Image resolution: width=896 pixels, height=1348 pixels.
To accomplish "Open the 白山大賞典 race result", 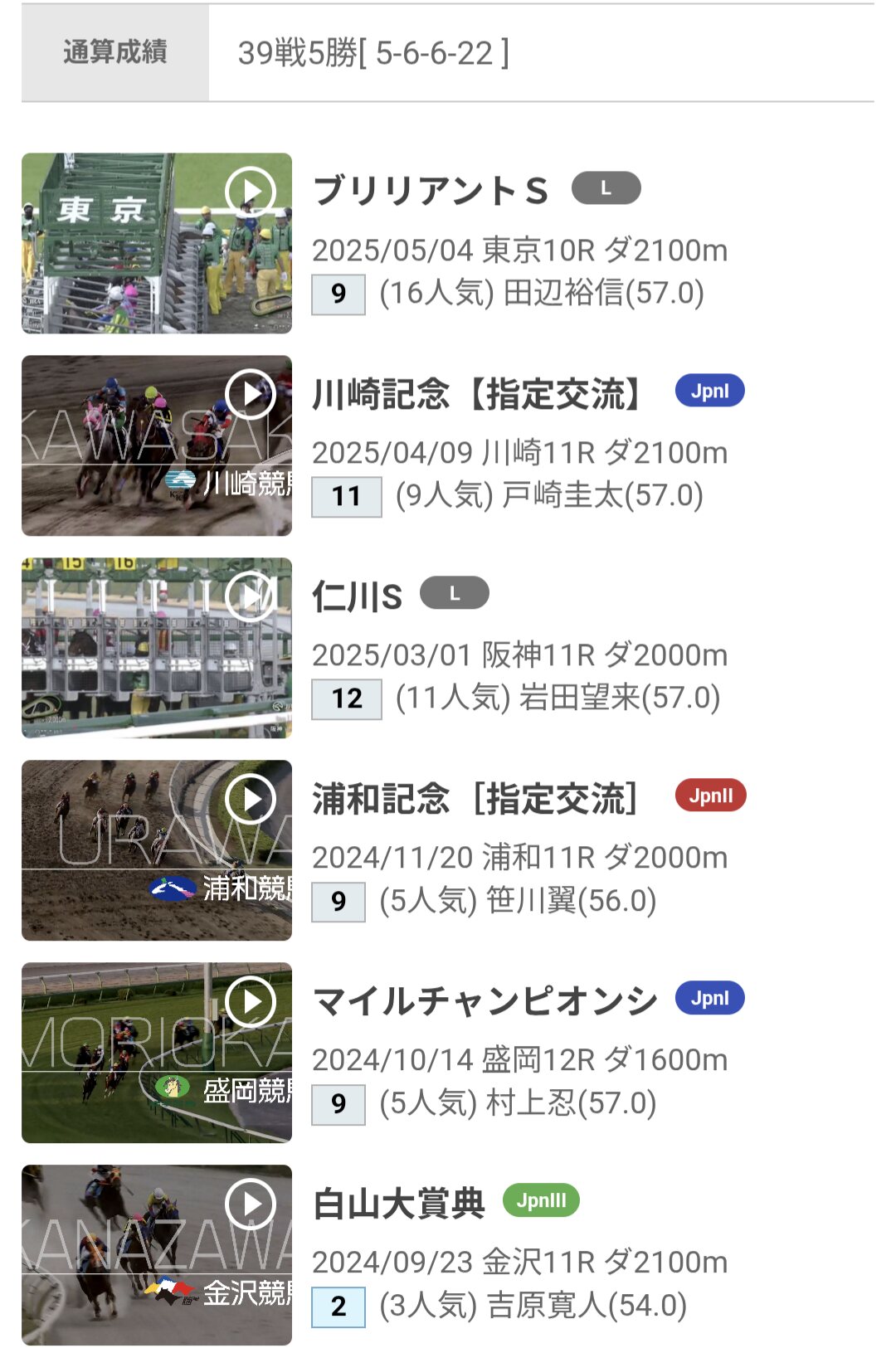I will (398, 1203).
